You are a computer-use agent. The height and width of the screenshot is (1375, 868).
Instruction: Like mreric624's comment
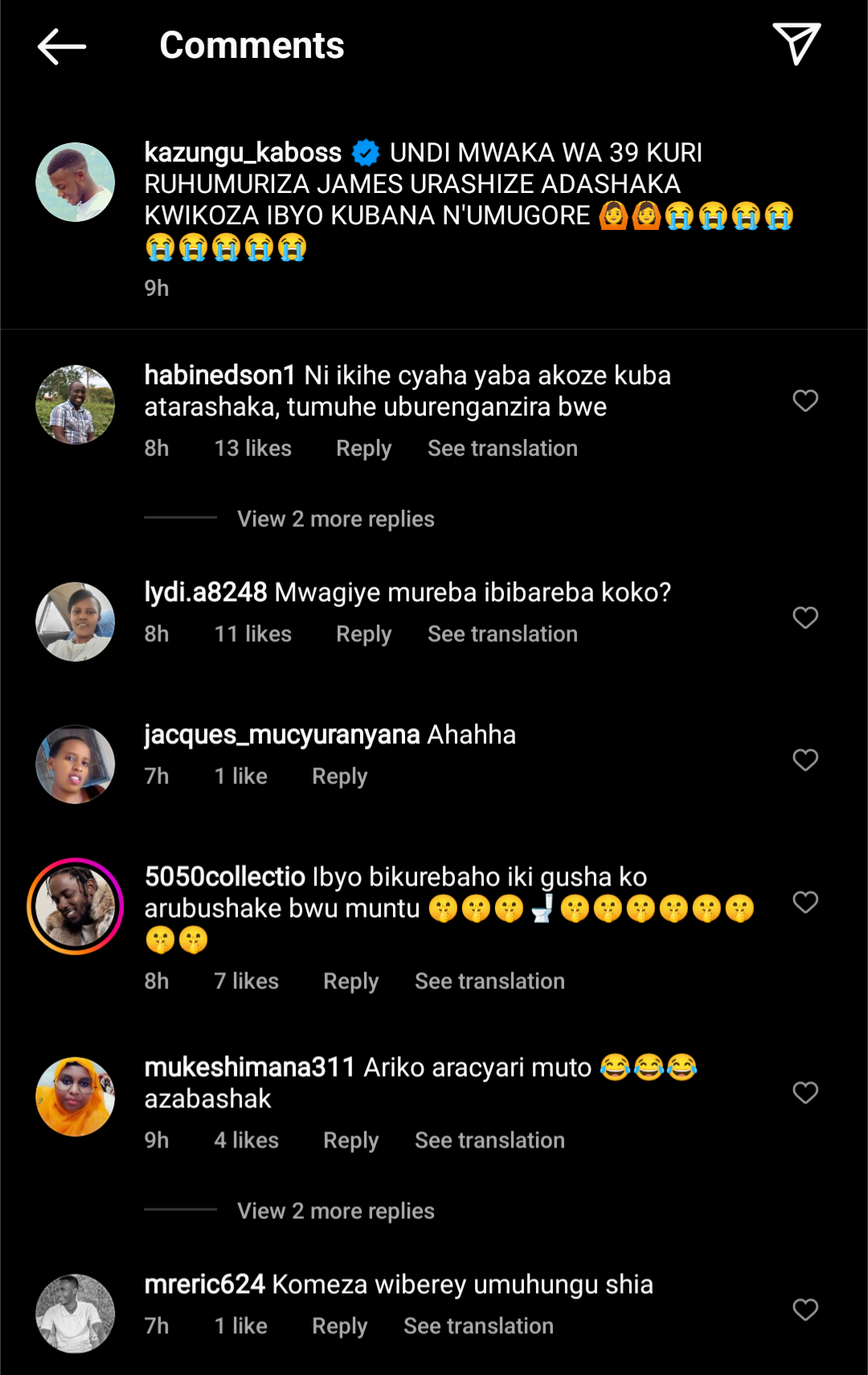[805, 1310]
